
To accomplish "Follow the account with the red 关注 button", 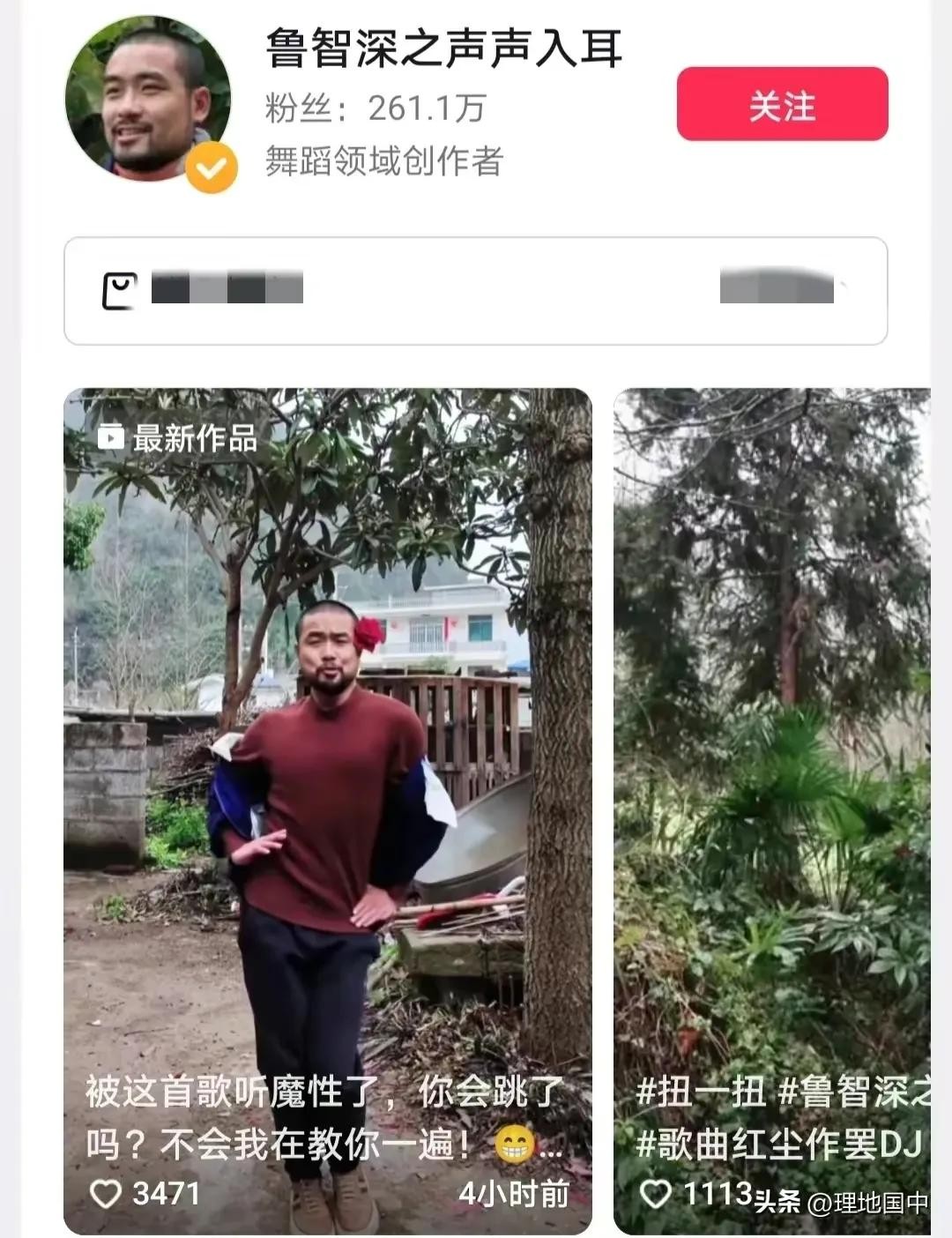I will (x=782, y=104).
